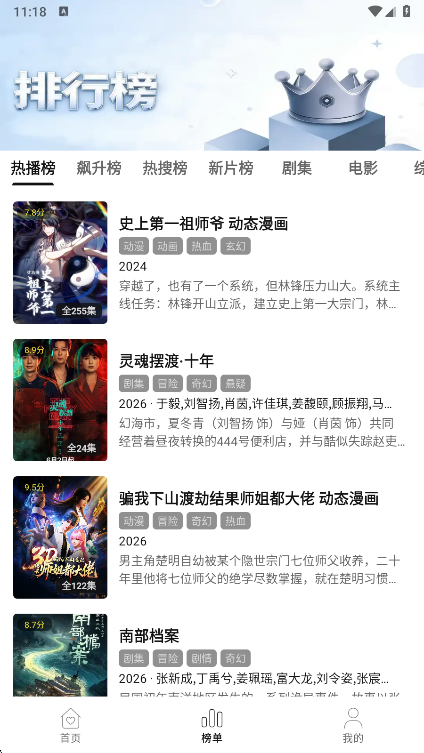Open 南部档案 details

pyautogui.click(x=212, y=654)
